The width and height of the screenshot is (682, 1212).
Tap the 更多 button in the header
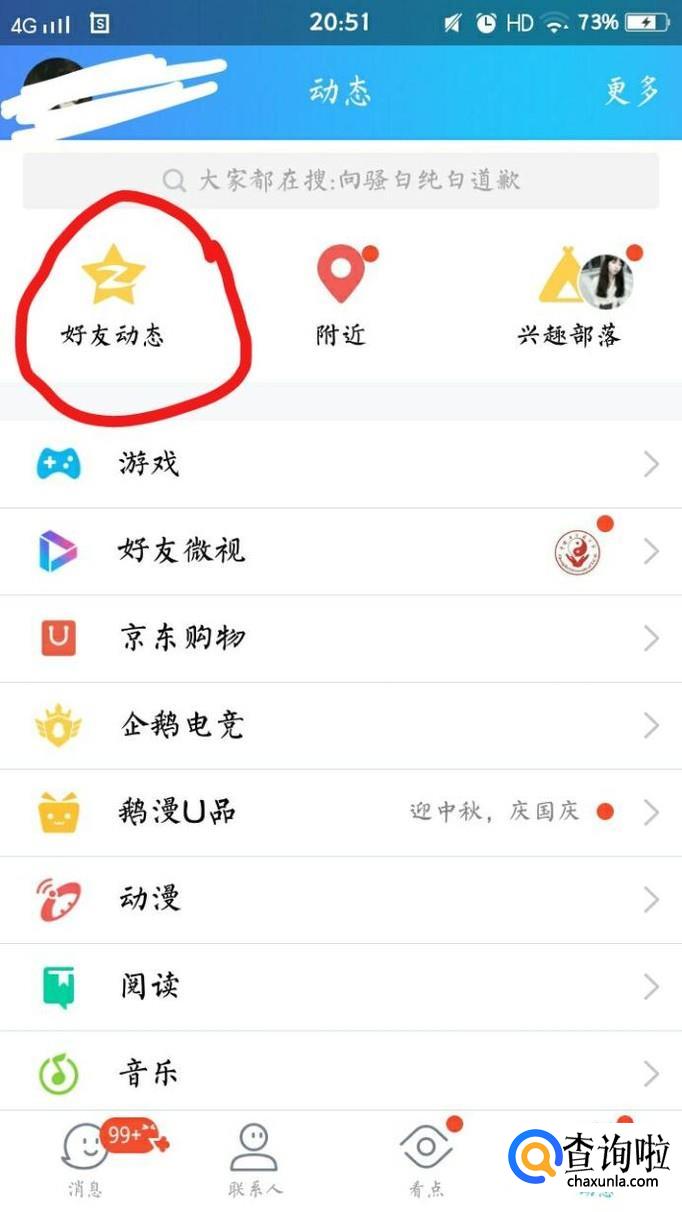click(x=632, y=92)
